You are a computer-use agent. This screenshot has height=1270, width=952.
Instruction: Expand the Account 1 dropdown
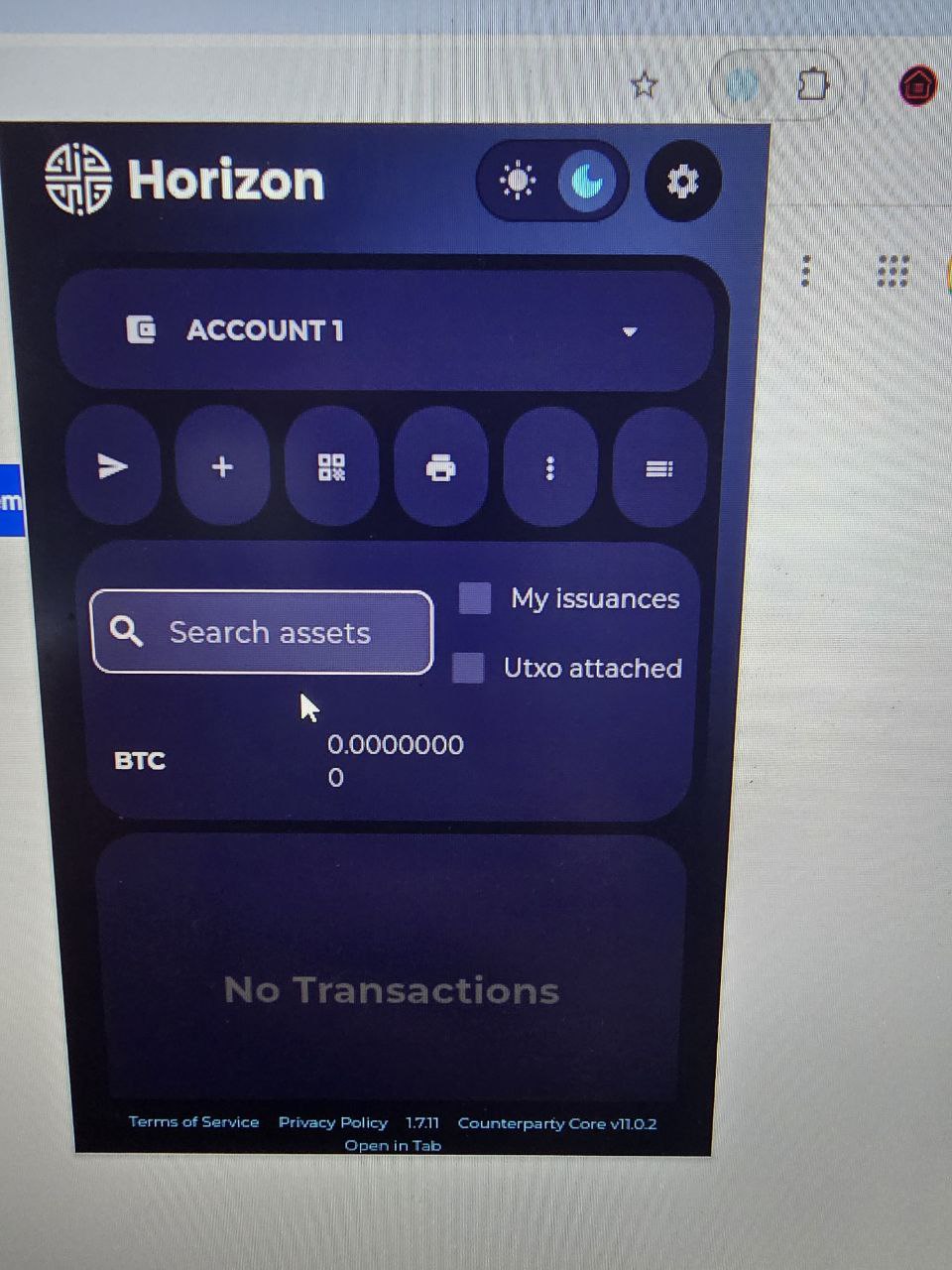[x=629, y=331]
